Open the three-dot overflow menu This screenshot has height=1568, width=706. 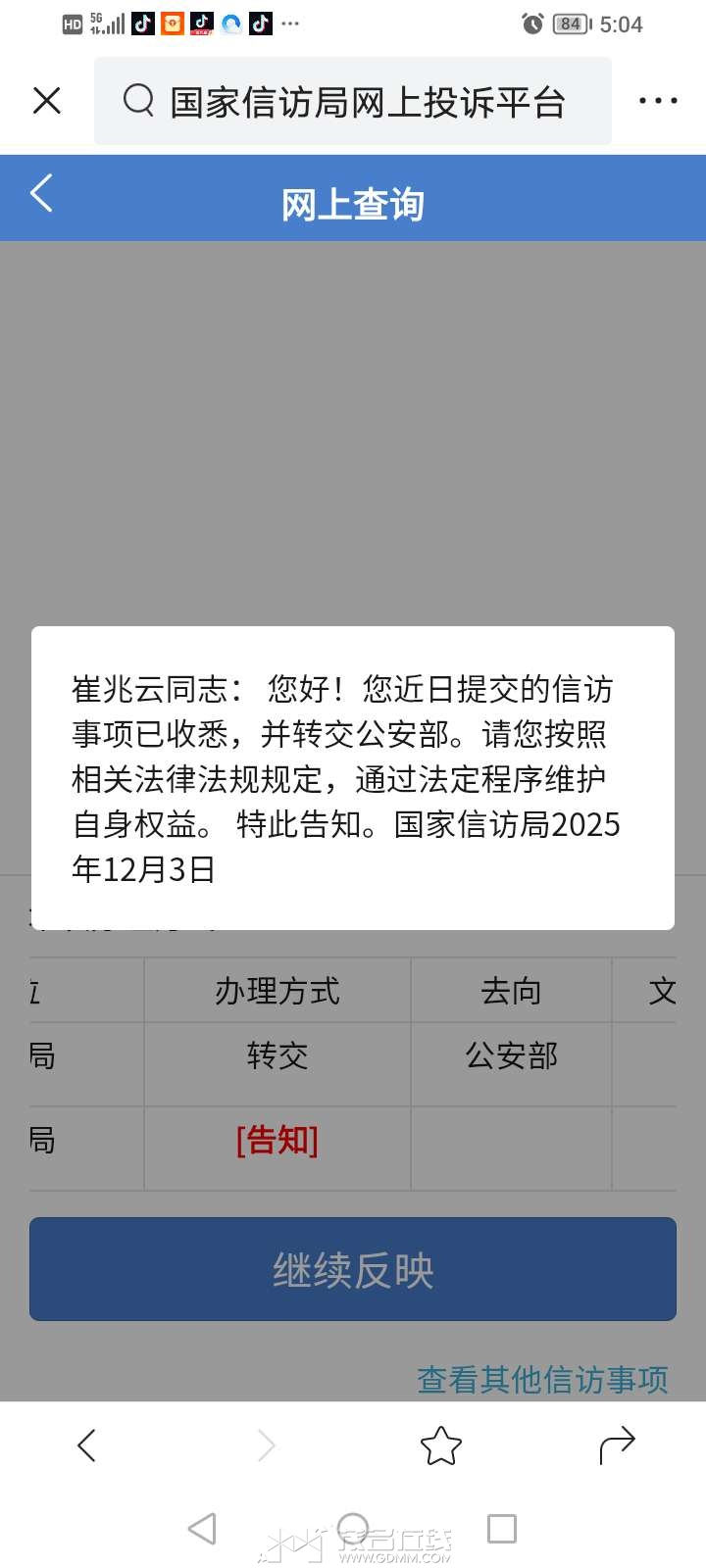pyautogui.click(x=657, y=101)
